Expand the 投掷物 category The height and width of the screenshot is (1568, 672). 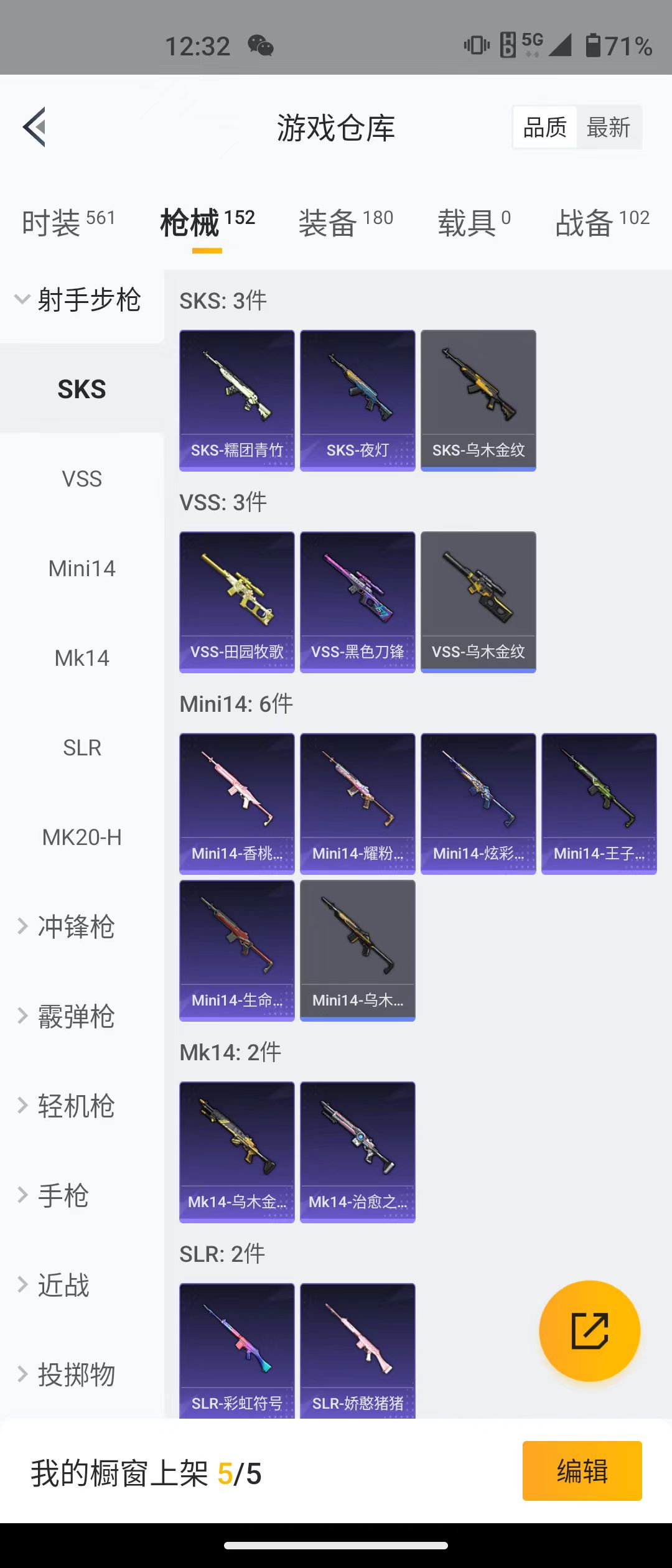point(75,1374)
